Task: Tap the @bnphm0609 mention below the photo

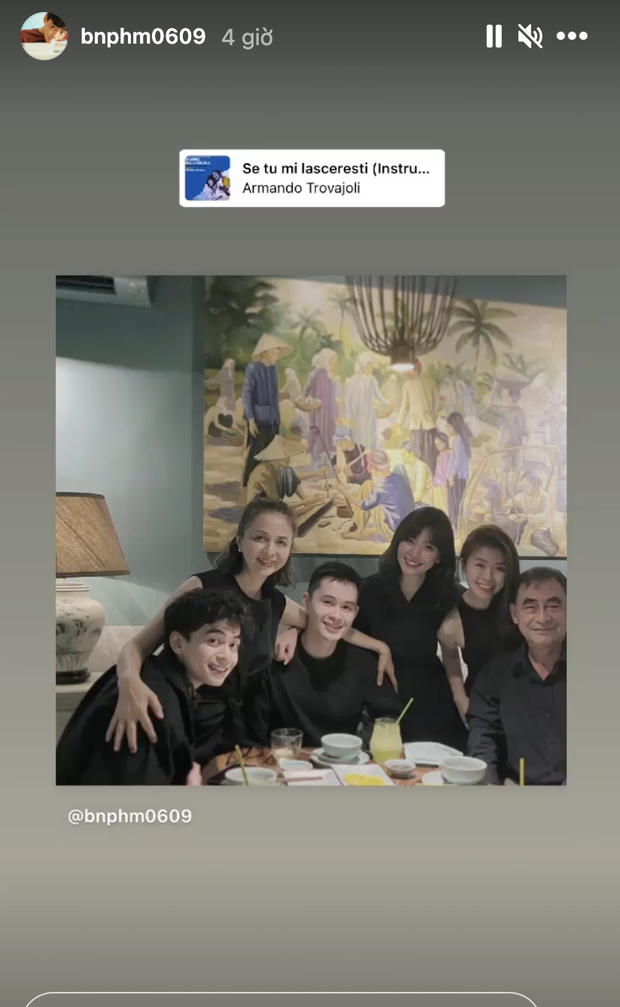Action: [130, 816]
